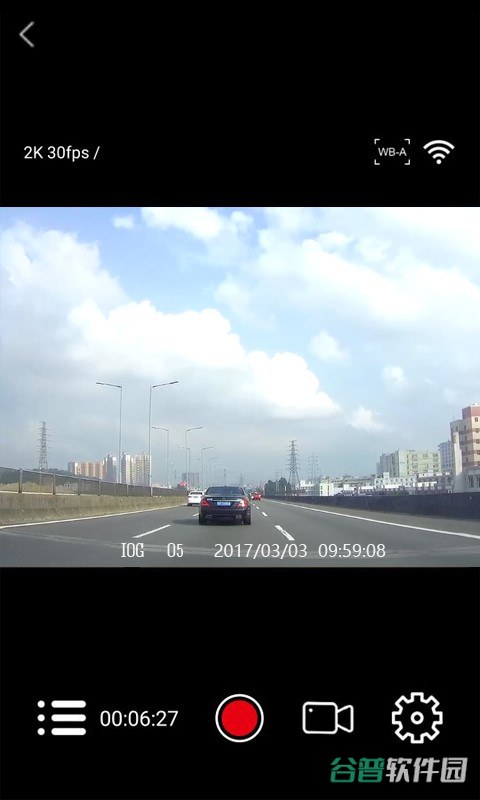This screenshot has width=480, height=800.
Task: Go back using the top-left arrow
Action: click(x=27, y=35)
